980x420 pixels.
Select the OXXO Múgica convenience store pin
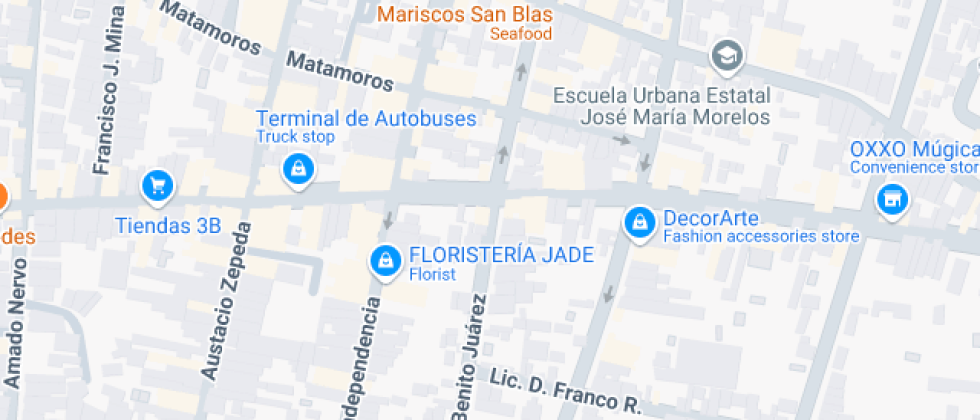coord(890,199)
